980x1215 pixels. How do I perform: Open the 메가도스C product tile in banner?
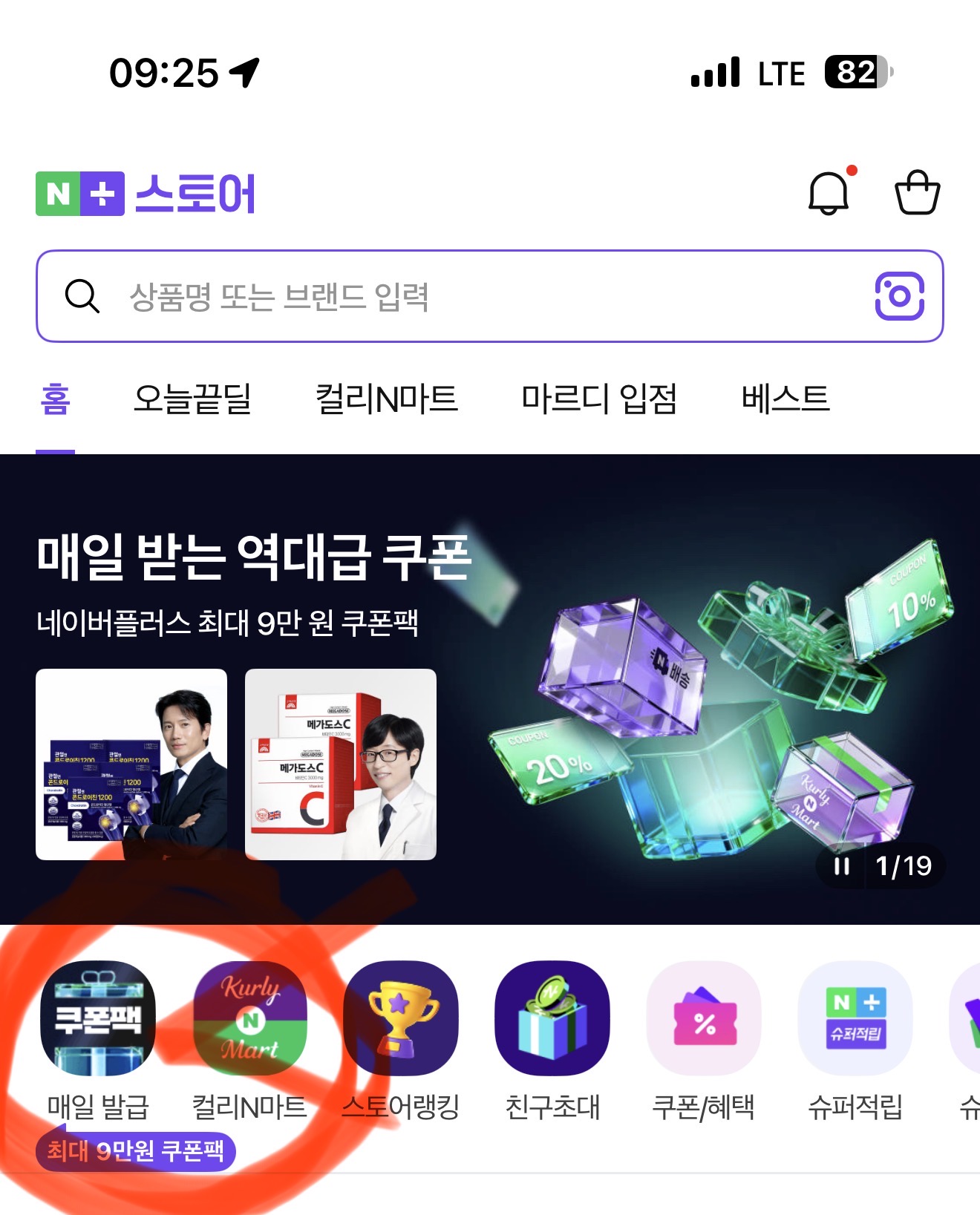click(341, 764)
